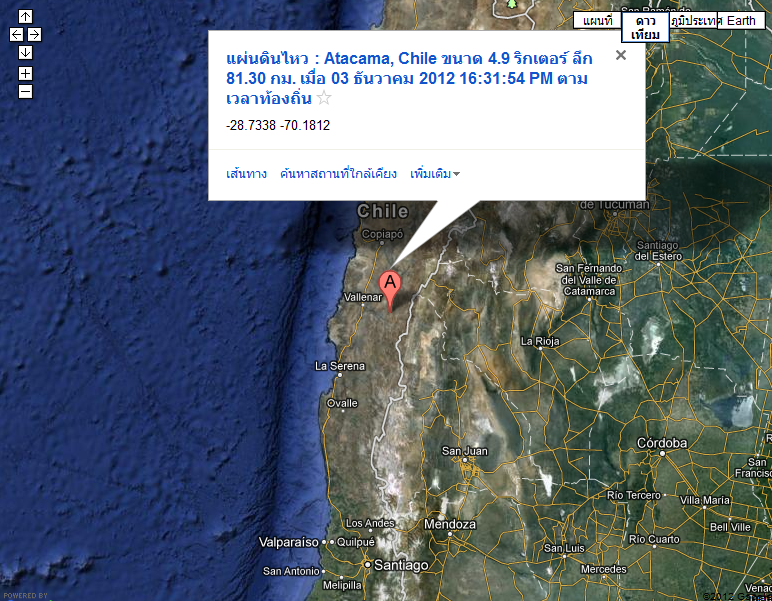Pan the map right with the arrow
The image size is (772, 601).
34,34
